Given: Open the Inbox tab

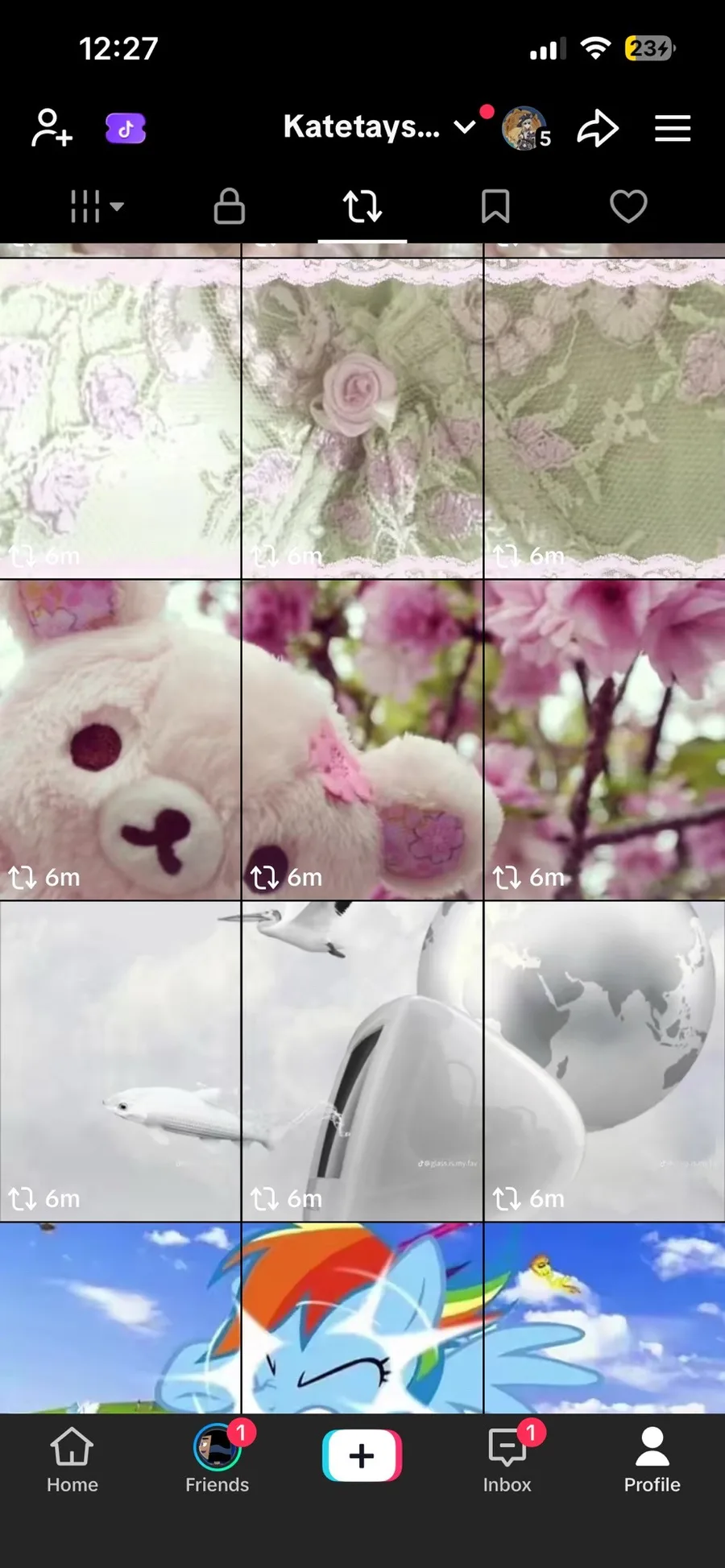Looking at the screenshot, I should point(507,1460).
